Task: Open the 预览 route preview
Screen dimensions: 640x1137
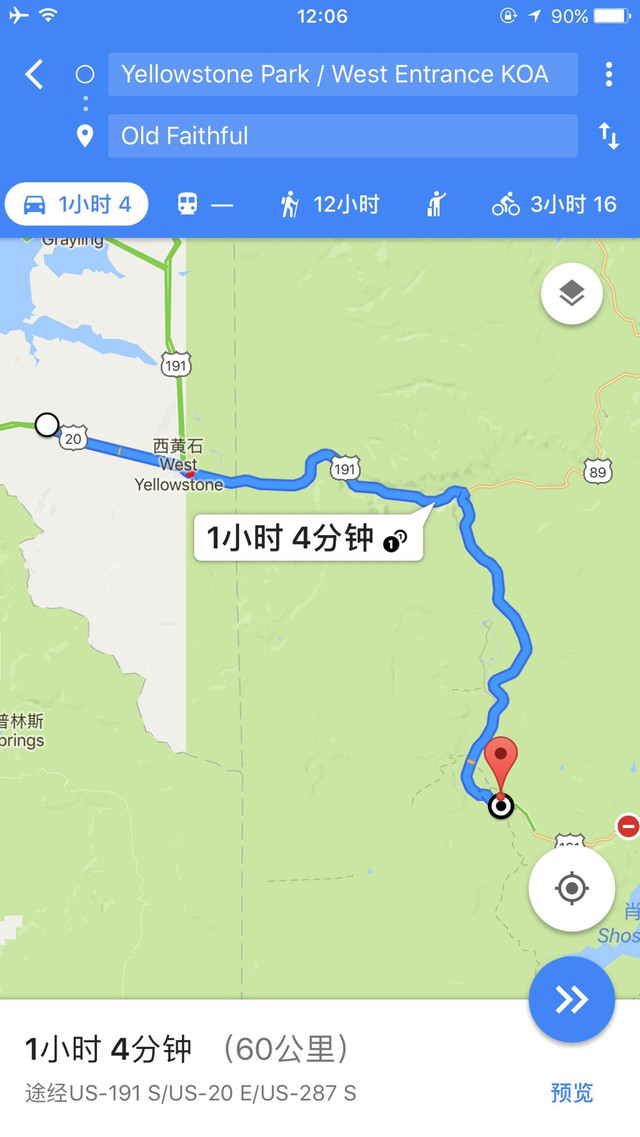Action: pyautogui.click(x=571, y=1093)
